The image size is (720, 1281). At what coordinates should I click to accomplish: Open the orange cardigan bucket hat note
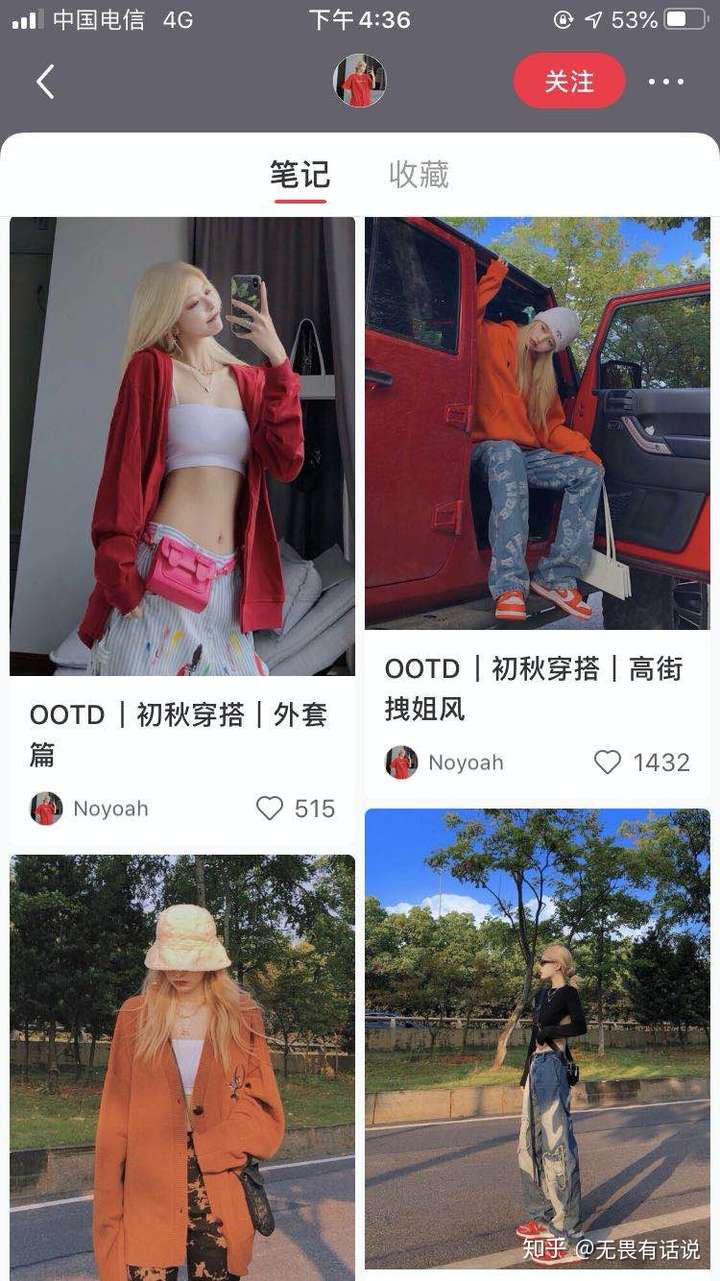(182, 1065)
